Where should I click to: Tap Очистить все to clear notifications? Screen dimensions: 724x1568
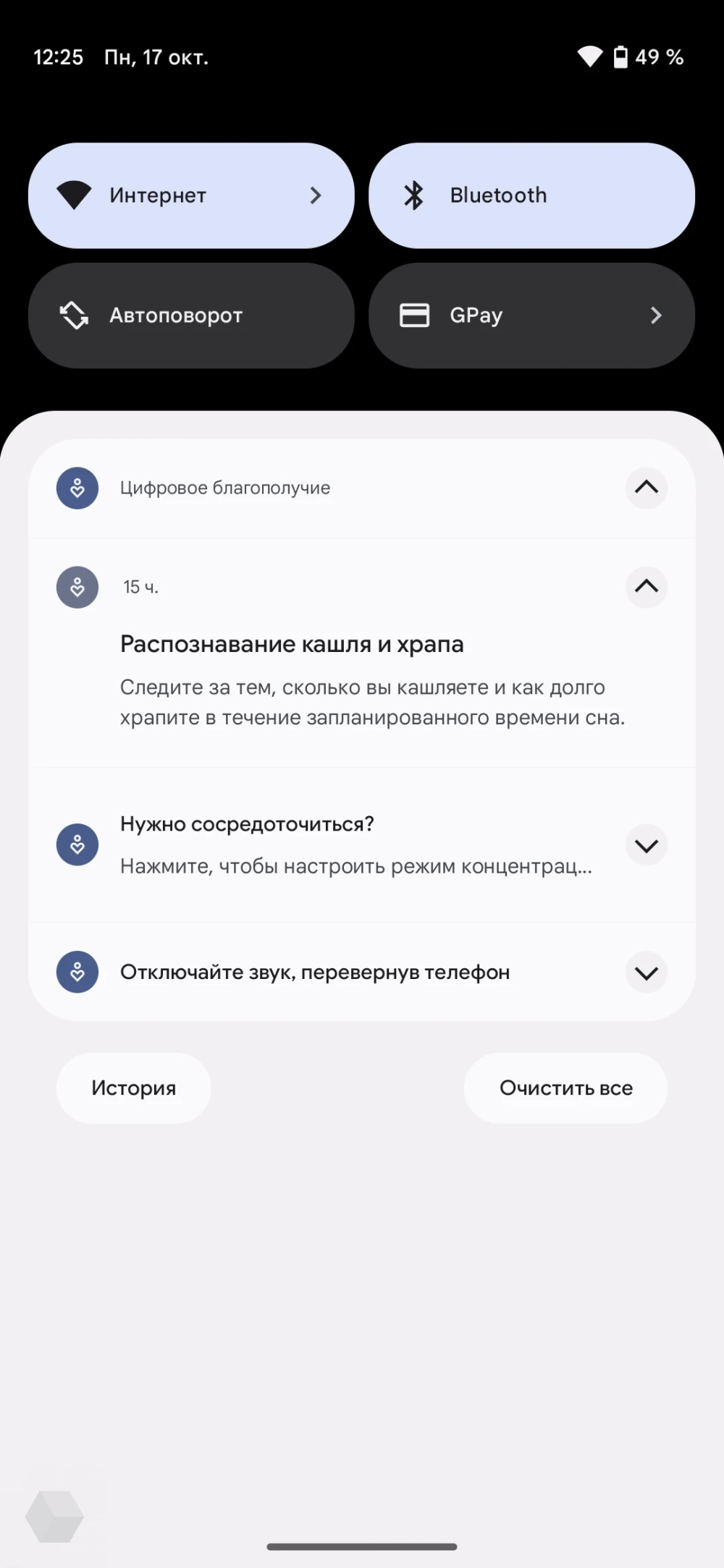[x=565, y=1088]
